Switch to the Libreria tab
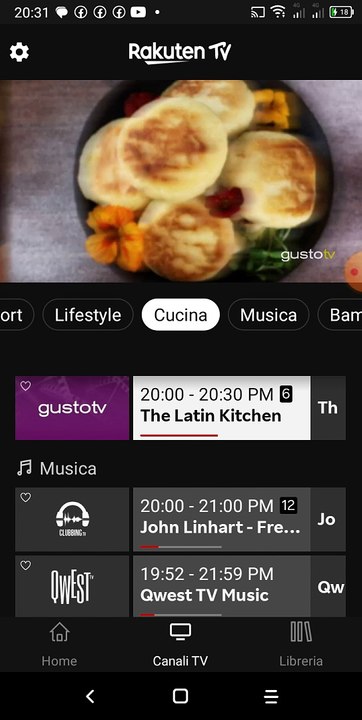This screenshot has height=720, width=362. [301, 644]
